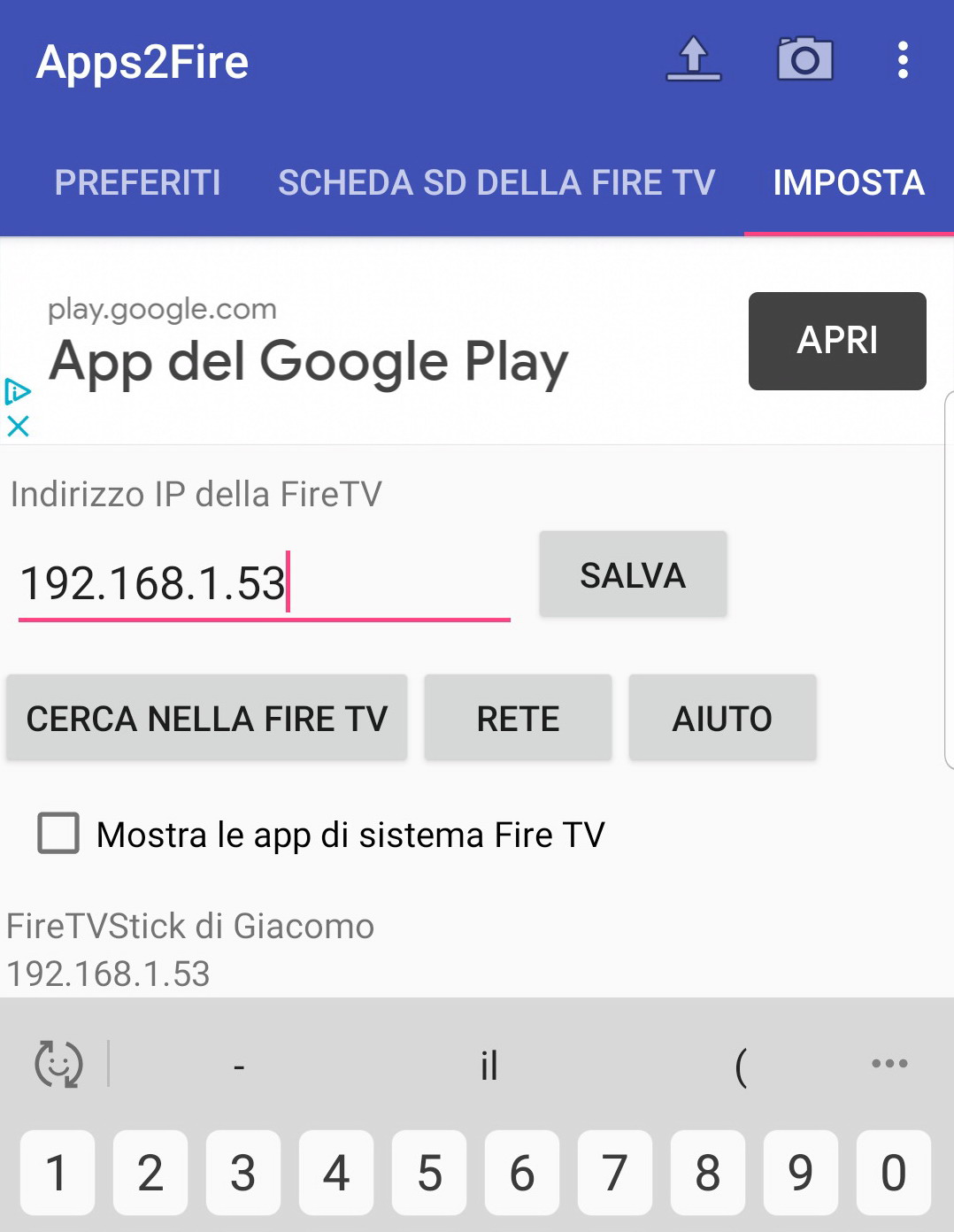This screenshot has width=954, height=1232.
Task: Tap the 5 key on the keyboard
Action: tap(429, 1173)
